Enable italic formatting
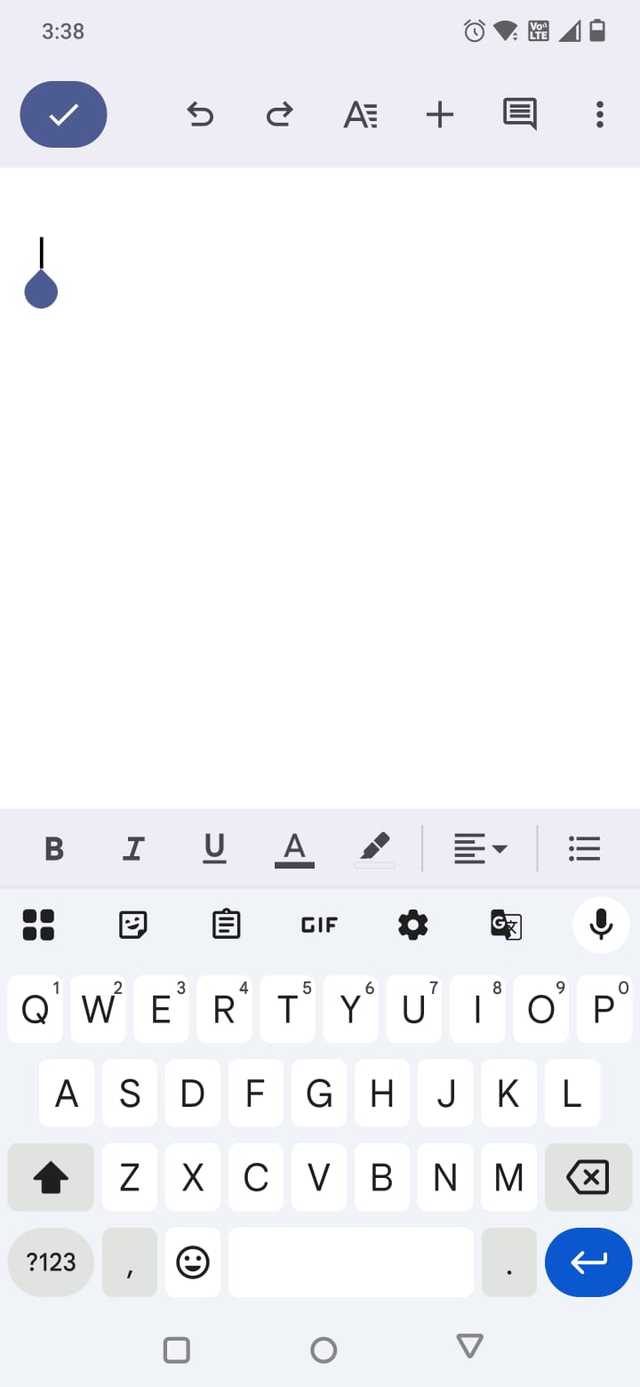 tap(133, 849)
